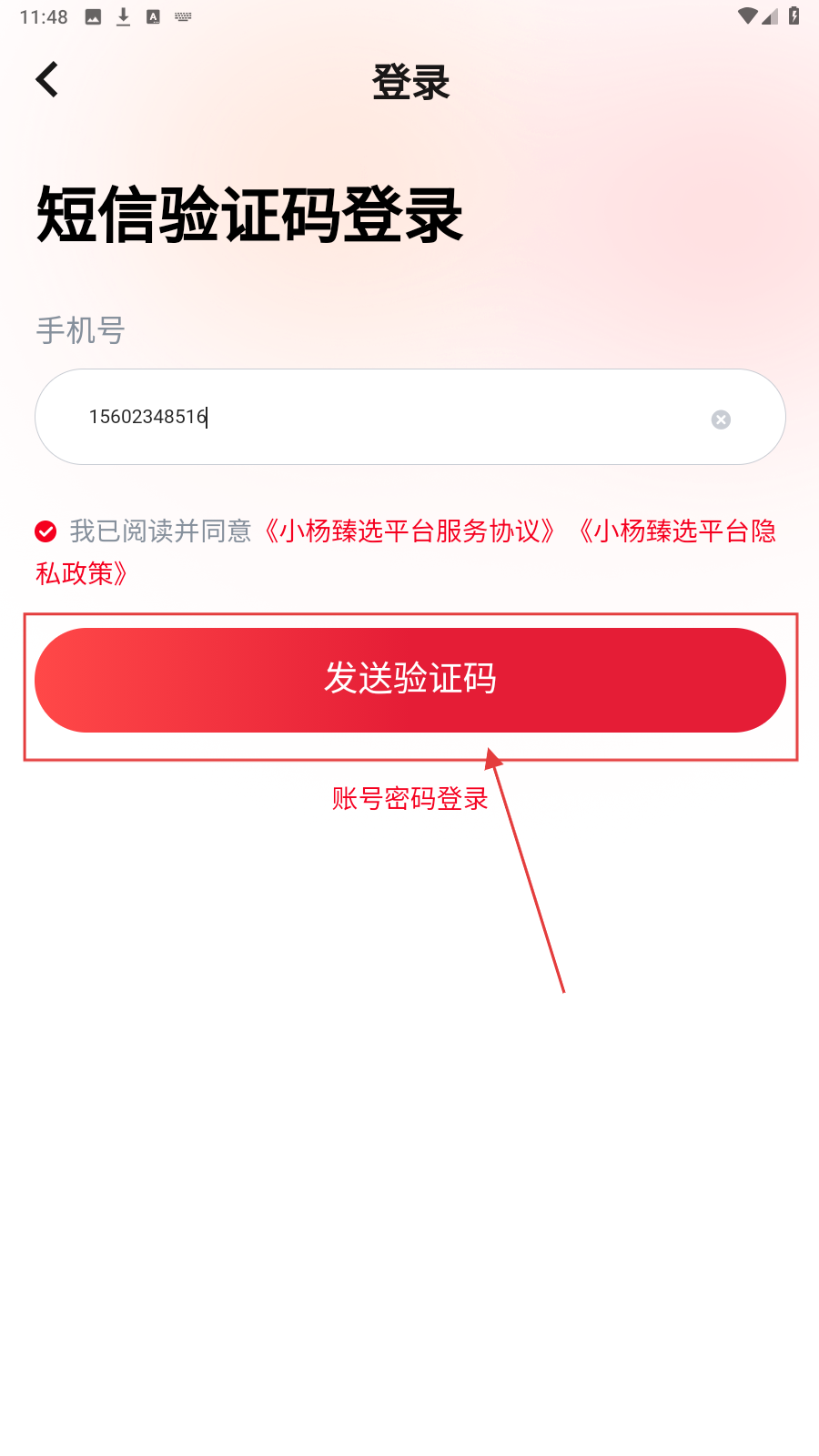The height and width of the screenshot is (1456, 819).
Task: Uncheck the agreement checkbox
Action: pos(45,531)
